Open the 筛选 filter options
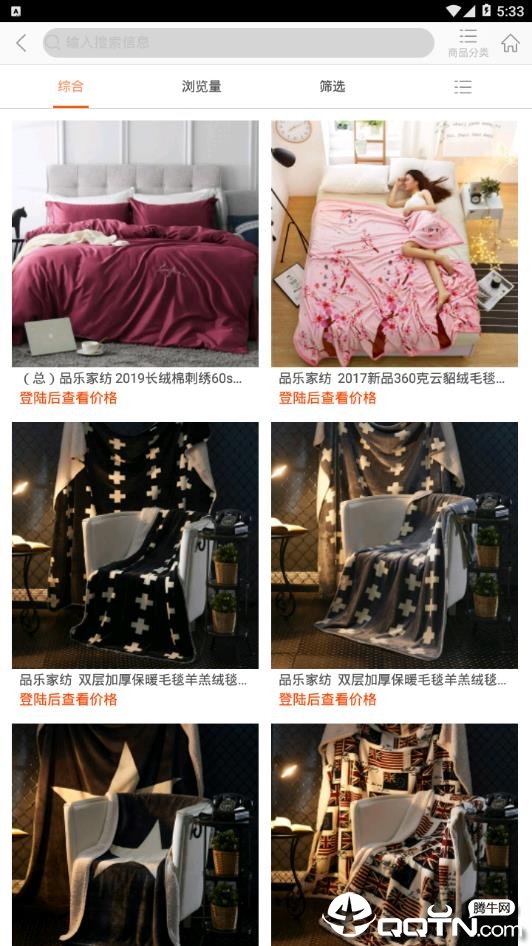The image size is (532, 946). [332, 86]
